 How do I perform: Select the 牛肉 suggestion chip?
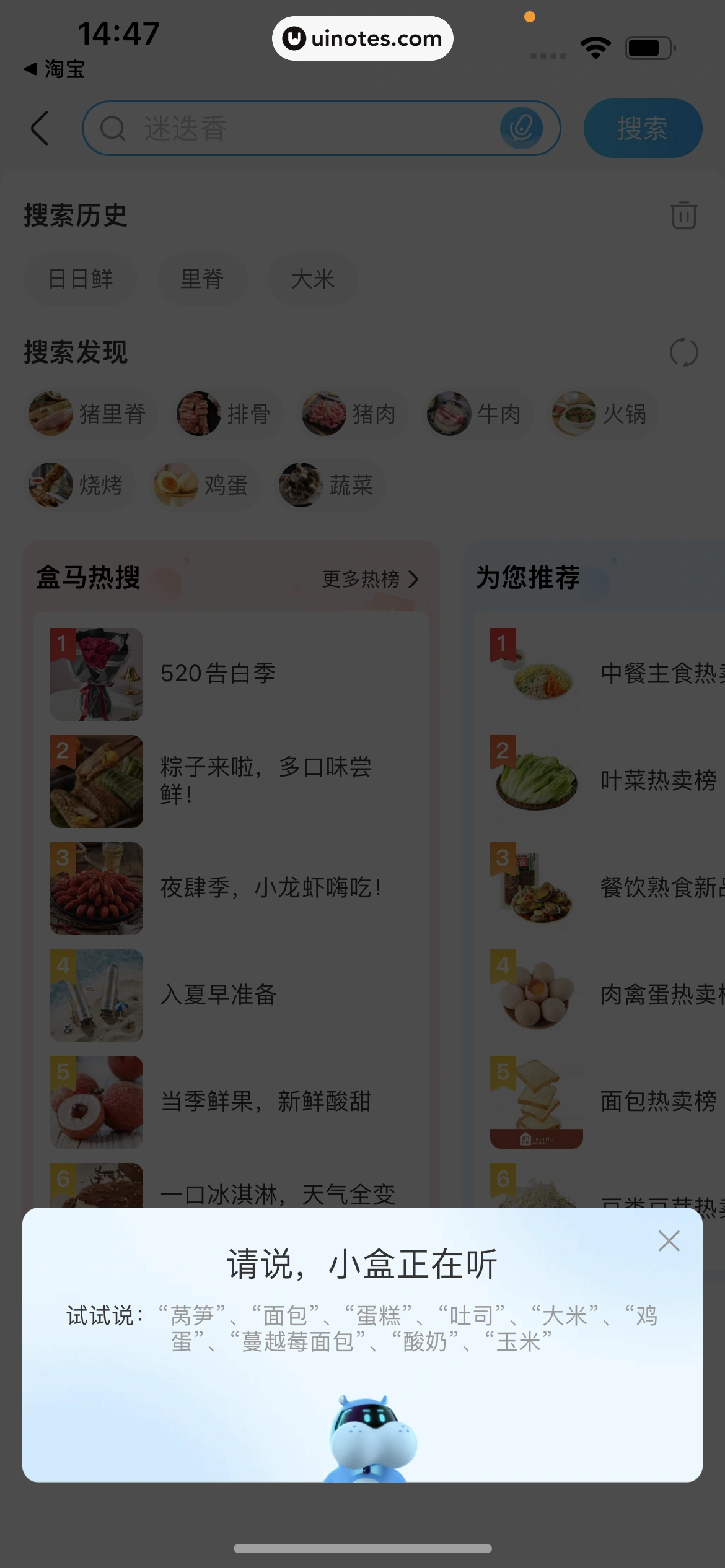tap(477, 414)
